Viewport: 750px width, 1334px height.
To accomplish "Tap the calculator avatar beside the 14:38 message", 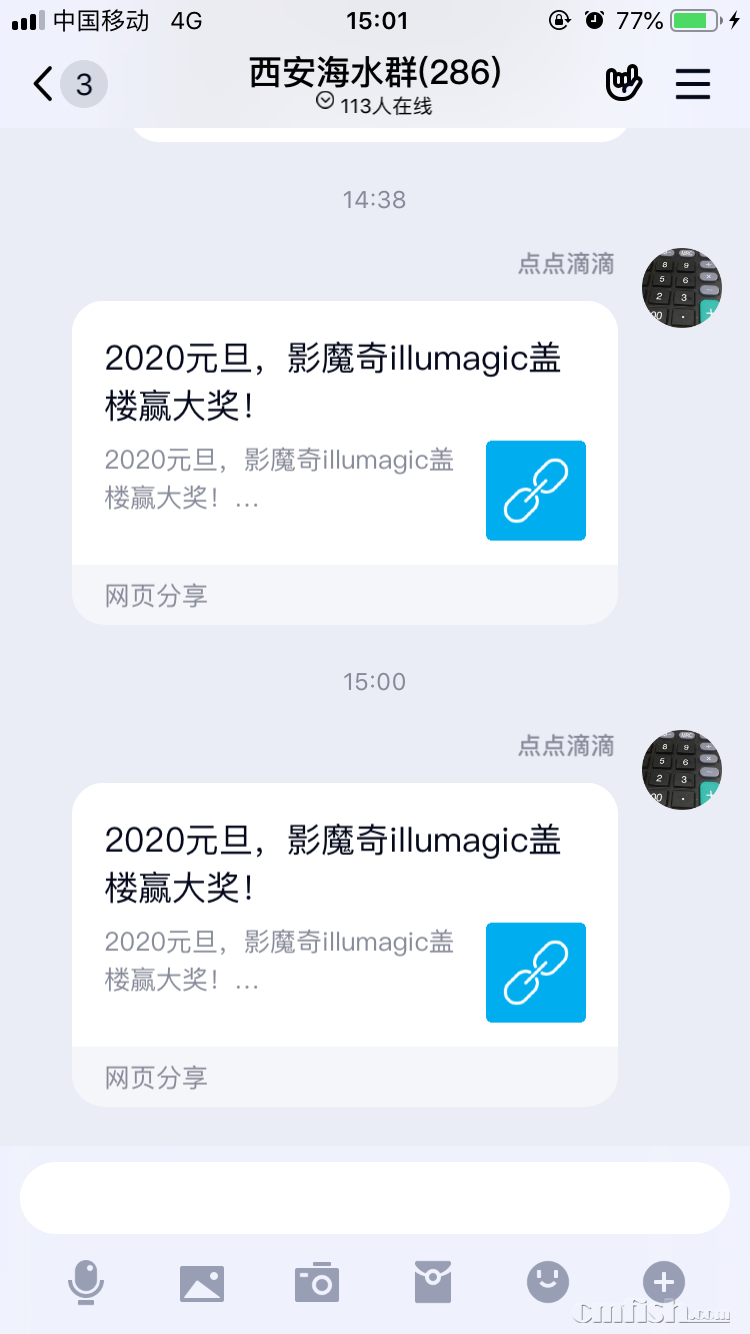I will [x=681, y=288].
